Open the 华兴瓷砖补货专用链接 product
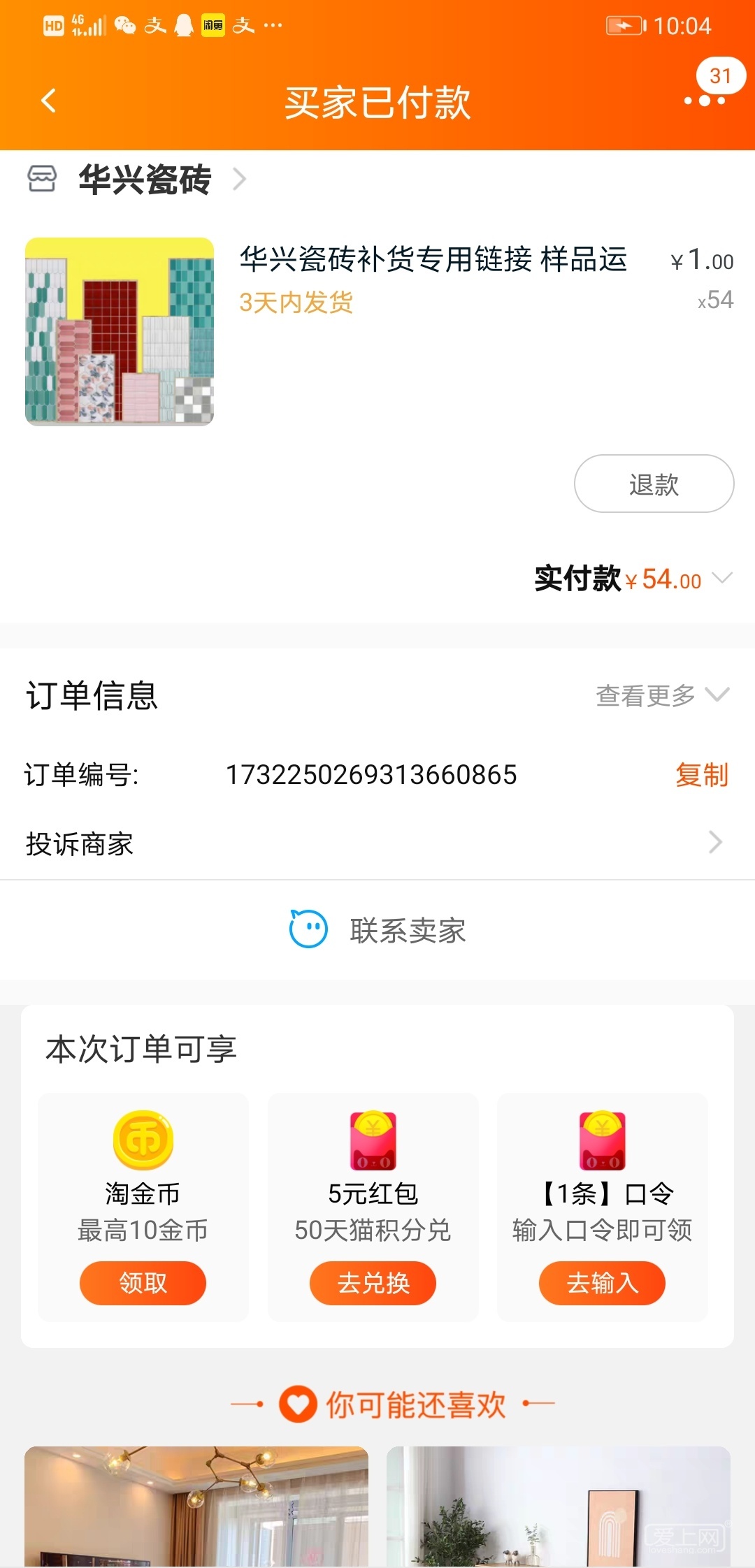Image resolution: width=755 pixels, height=1568 pixels. 433,259
